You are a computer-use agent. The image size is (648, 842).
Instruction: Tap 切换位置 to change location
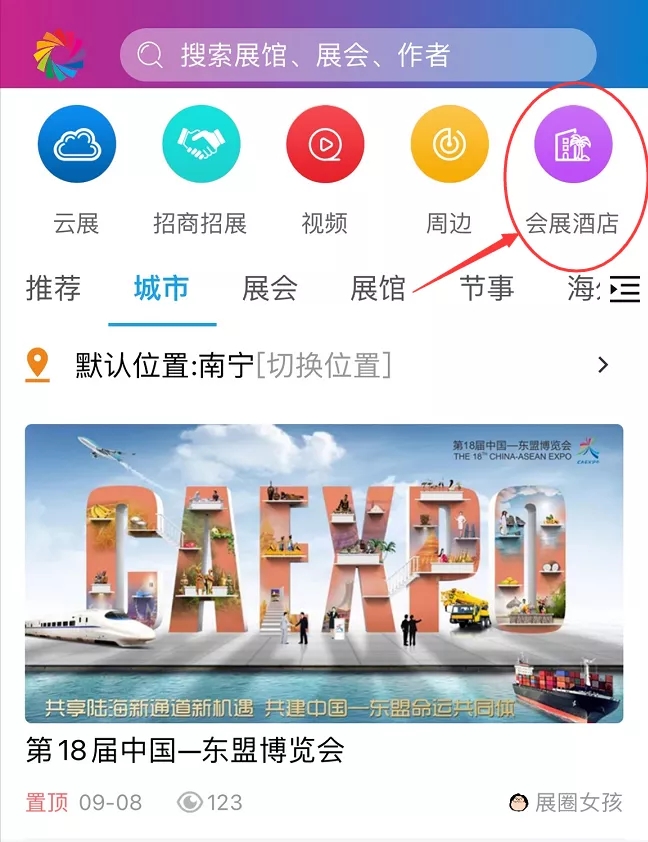[x=323, y=365]
